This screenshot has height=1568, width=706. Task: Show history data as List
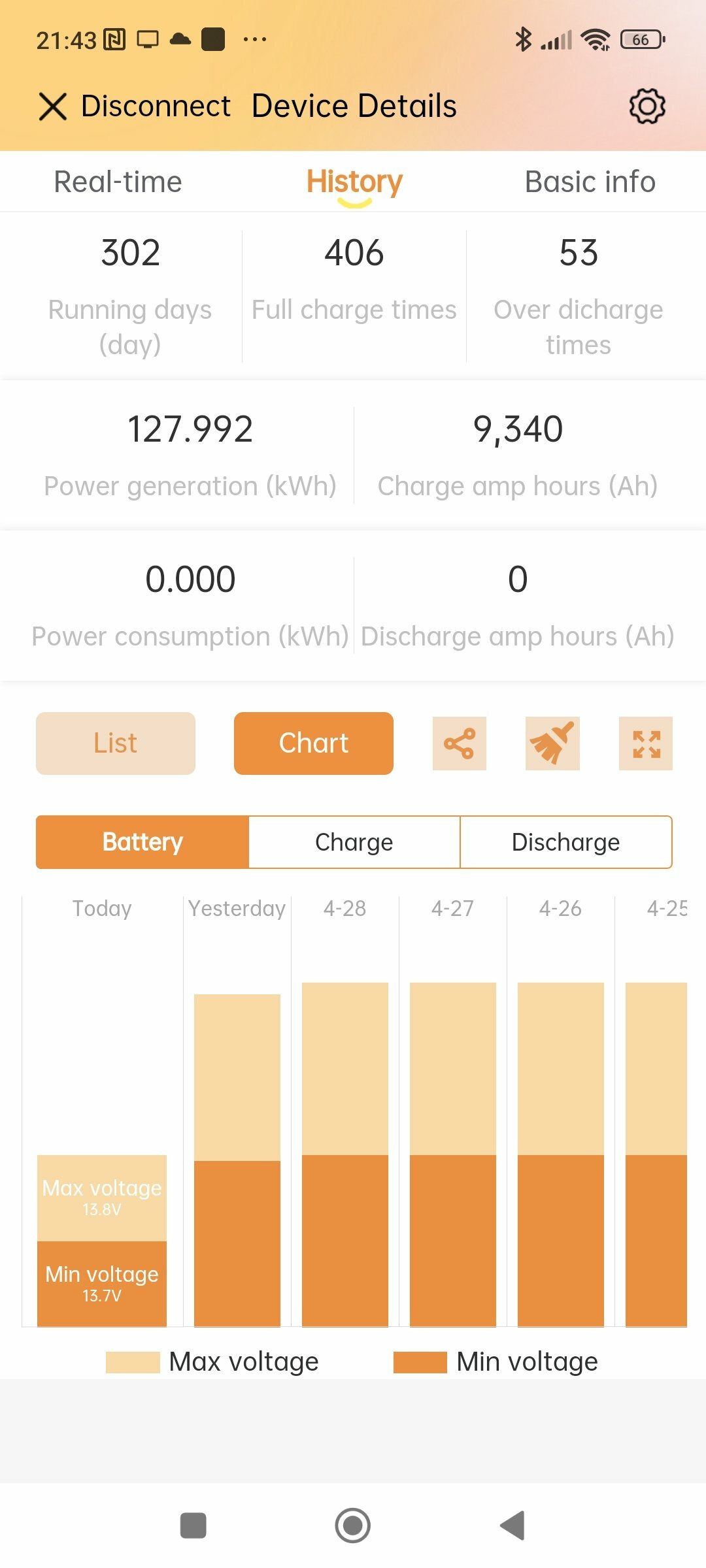click(x=116, y=743)
